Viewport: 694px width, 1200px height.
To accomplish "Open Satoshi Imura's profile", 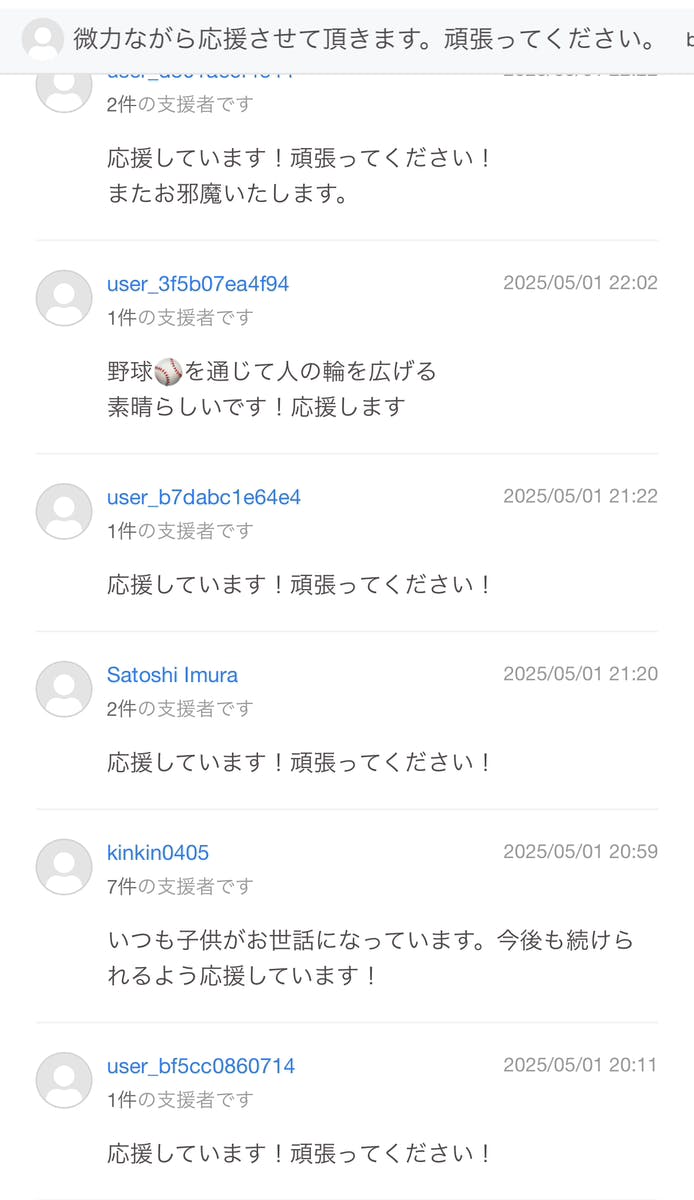I will pyautogui.click(x=172, y=675).
